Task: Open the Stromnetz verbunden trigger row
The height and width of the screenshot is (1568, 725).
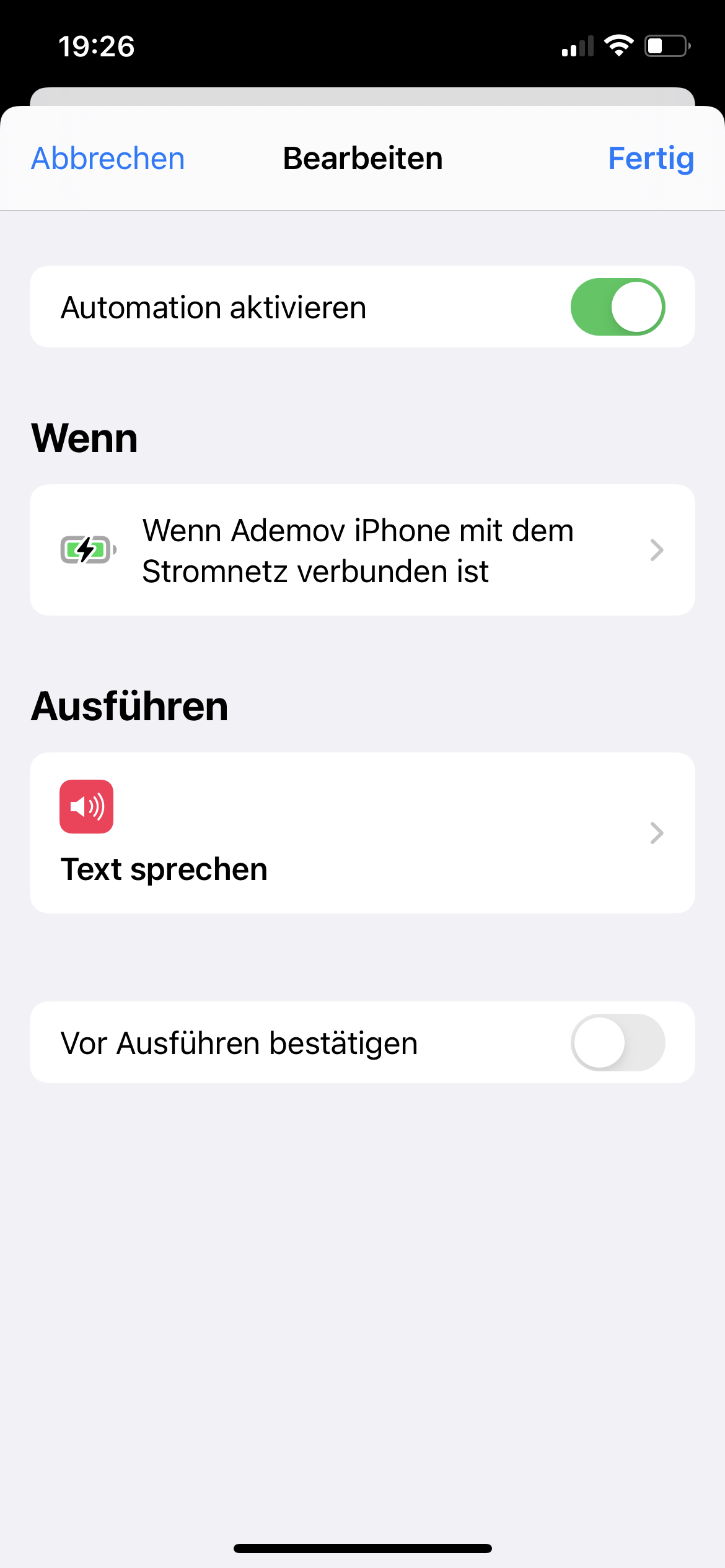Action: tap(362, 550)
